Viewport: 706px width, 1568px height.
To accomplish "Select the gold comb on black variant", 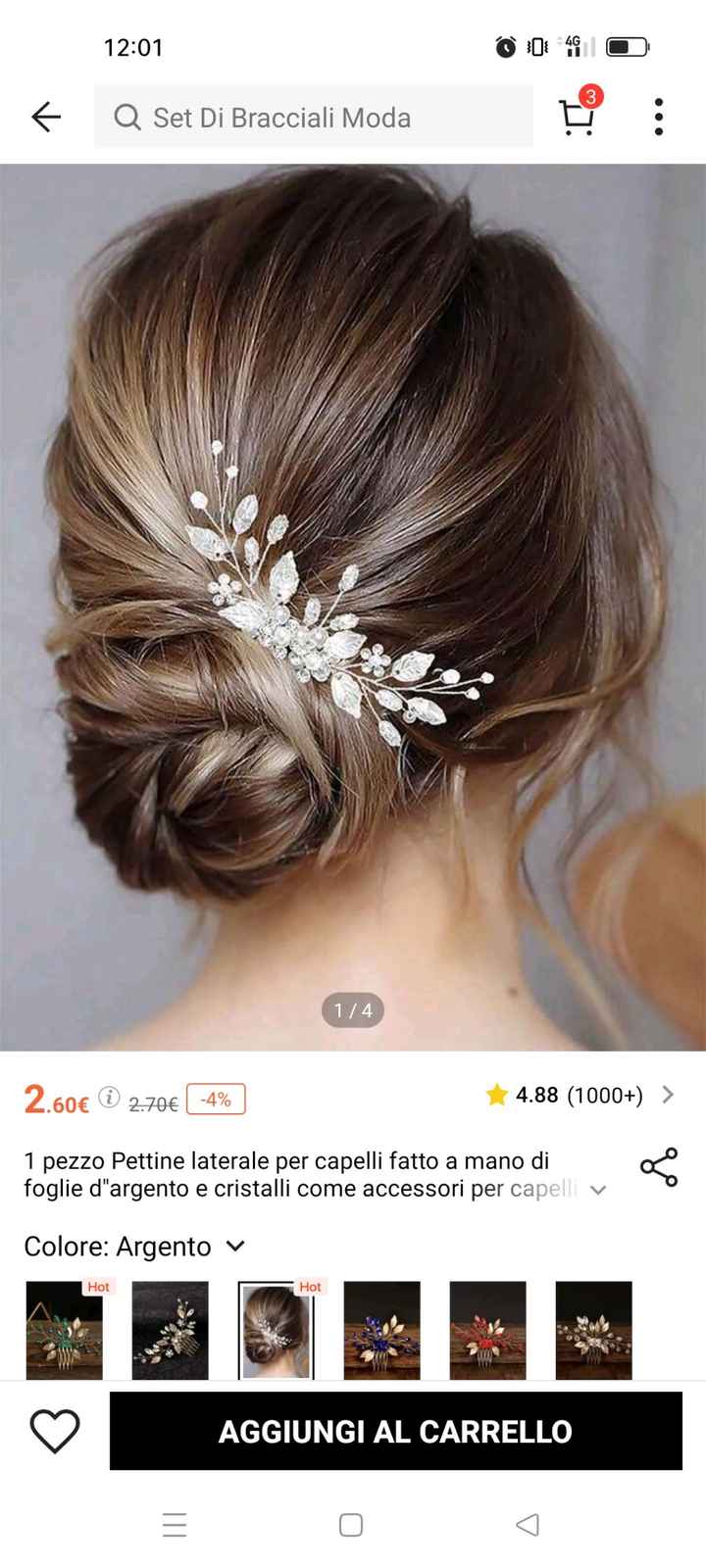I will [x=171, y=1329].
